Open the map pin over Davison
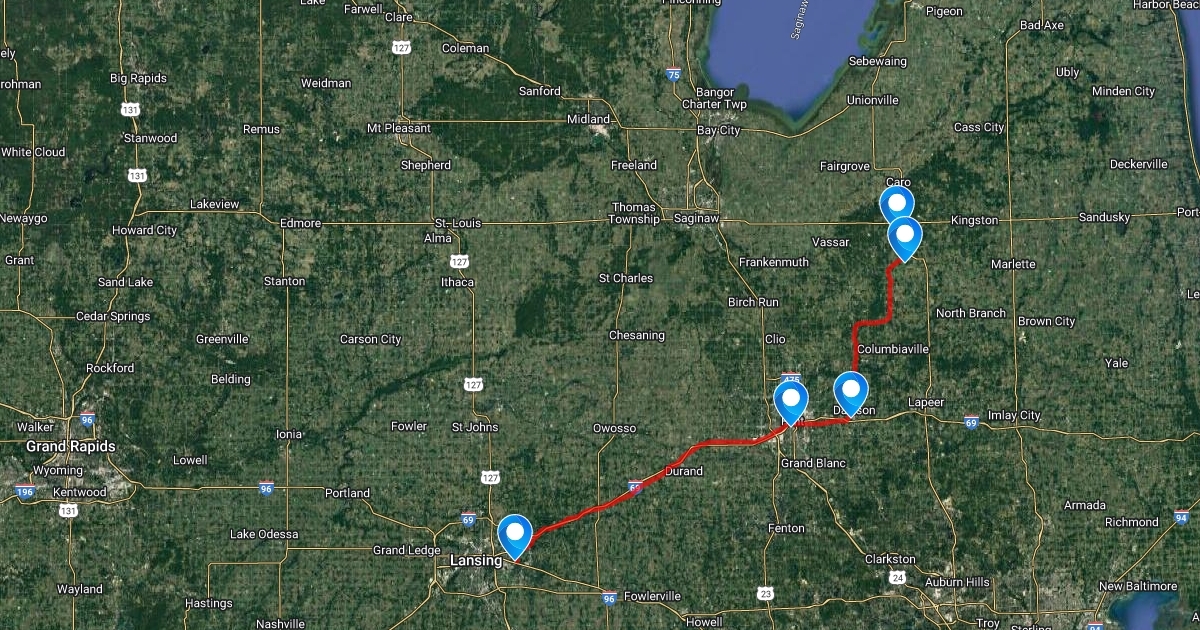1200x630 pixels. pos(851,391)
